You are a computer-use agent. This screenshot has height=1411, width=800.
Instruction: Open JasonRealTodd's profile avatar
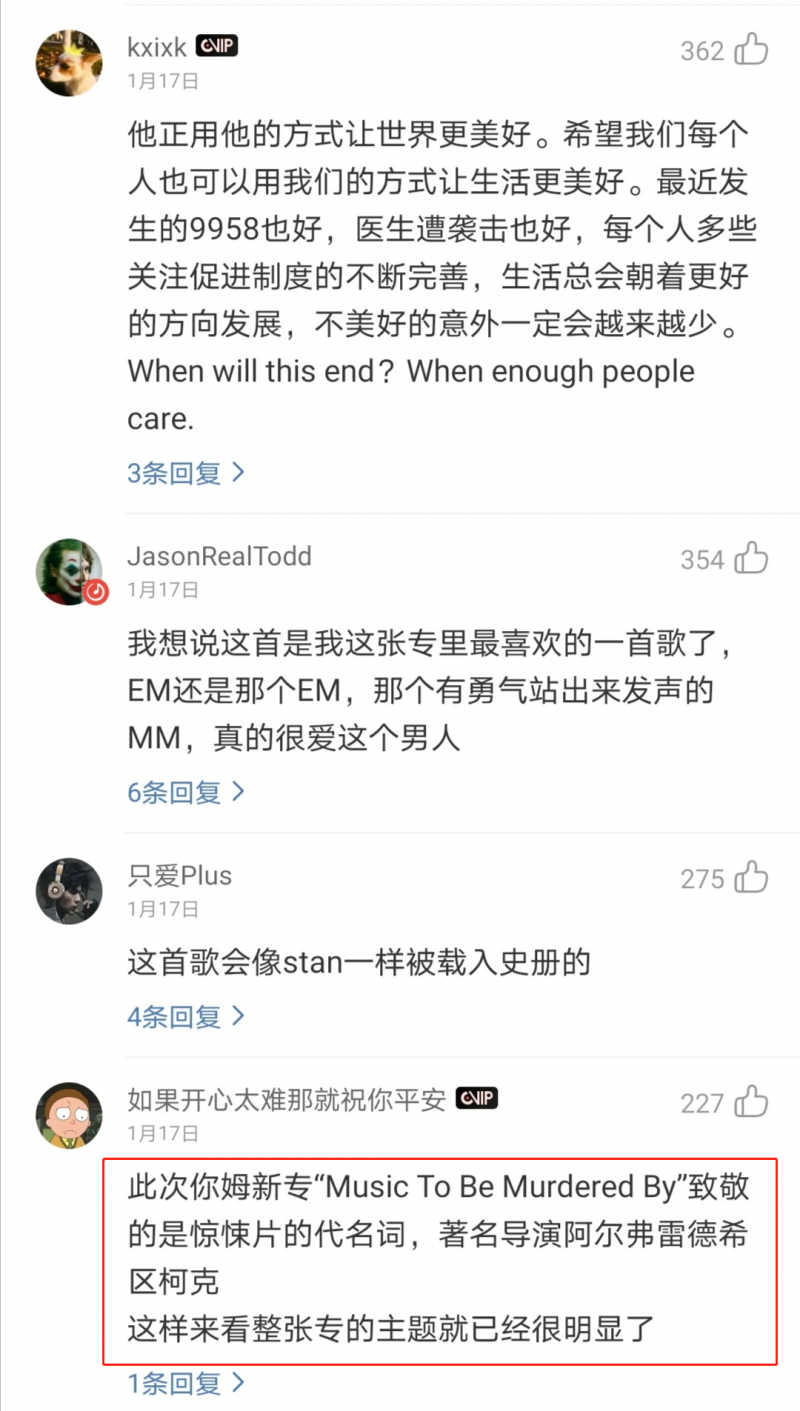tap(70, 572)
